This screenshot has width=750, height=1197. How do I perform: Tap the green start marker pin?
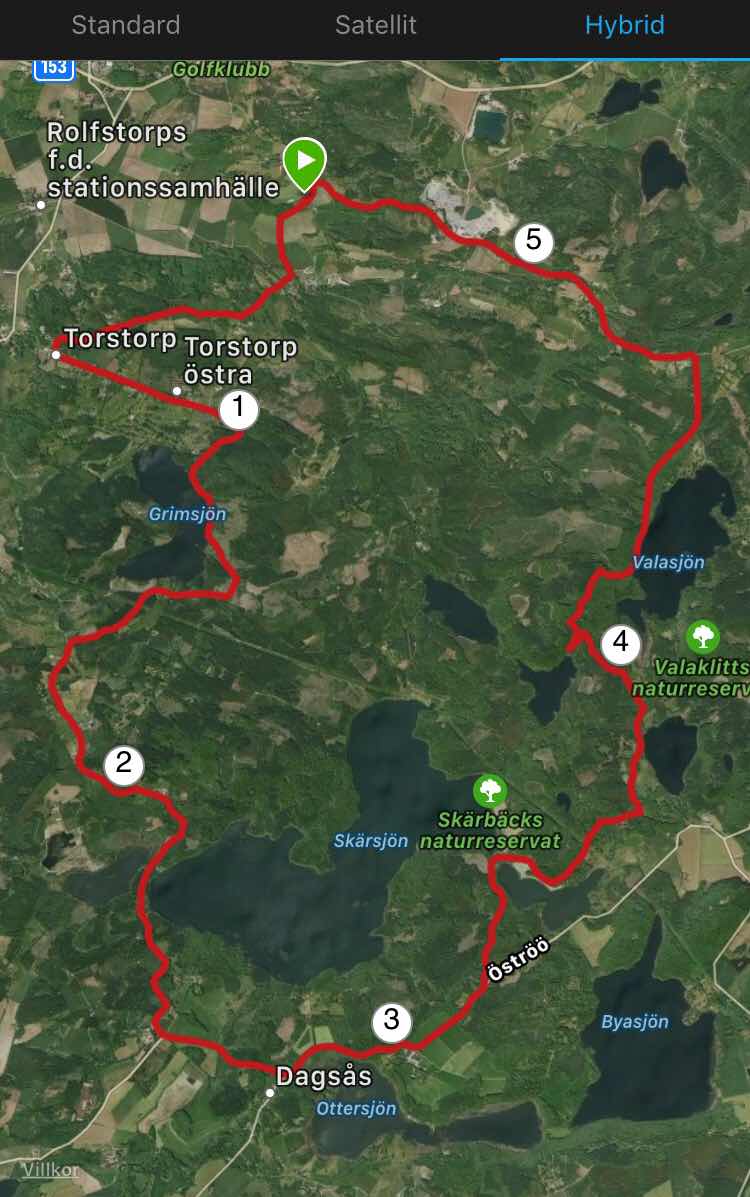point(304,163)
